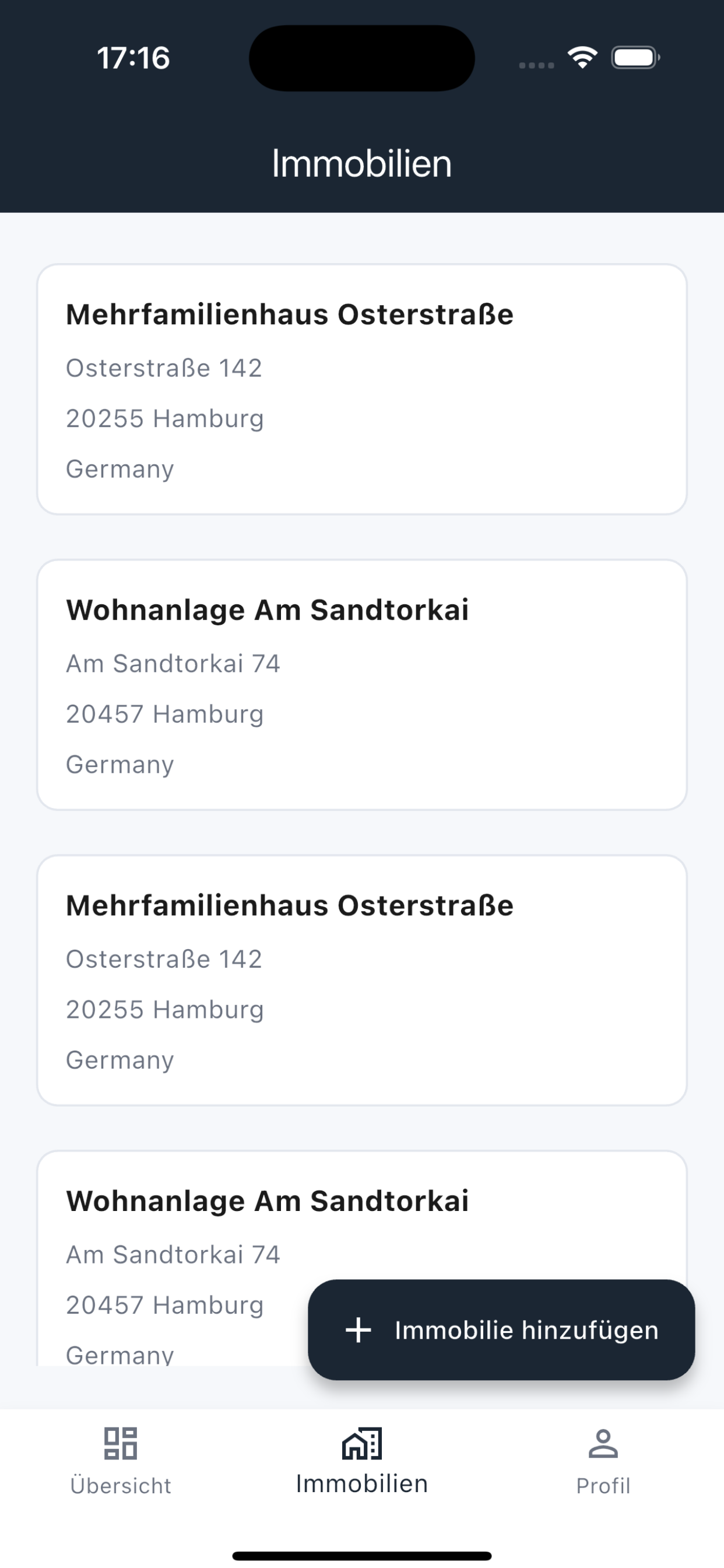This screenshot has width=724, height=1568.
Task: Open the first Mehrfamilienhaus Osterstraße card
Action: point(361,388)
